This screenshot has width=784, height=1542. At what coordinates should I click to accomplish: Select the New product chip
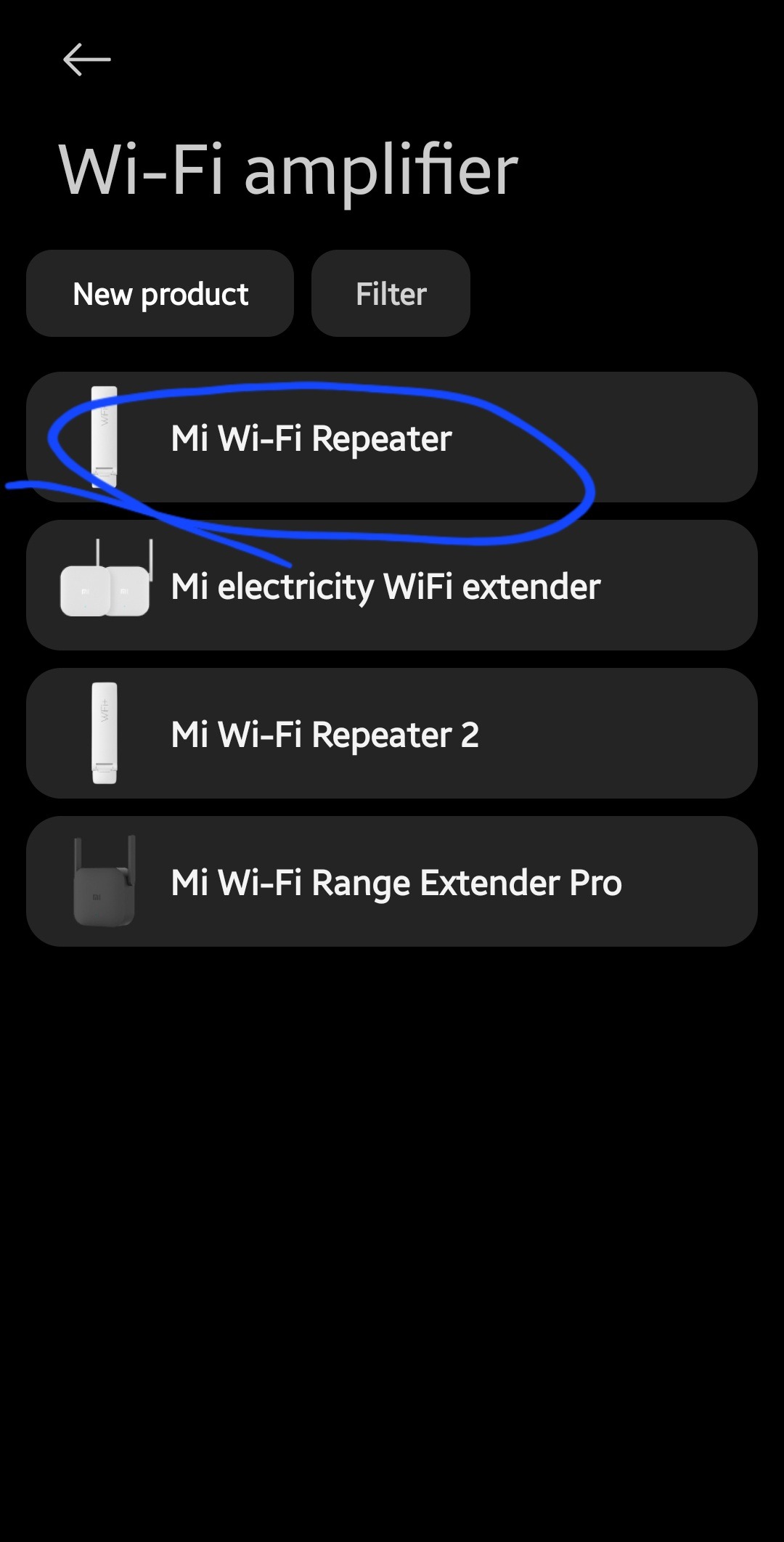coord(160,294)
